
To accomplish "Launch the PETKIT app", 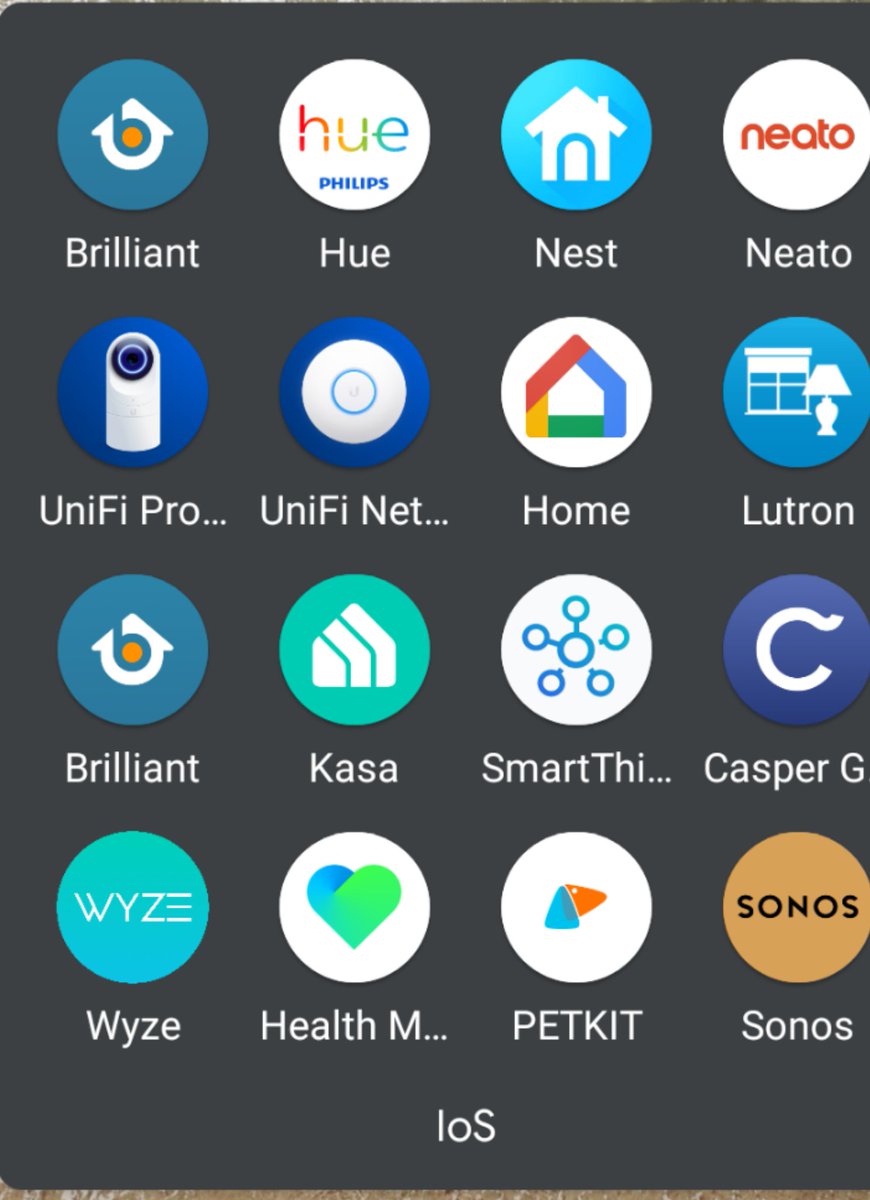I will pos(576,908).
